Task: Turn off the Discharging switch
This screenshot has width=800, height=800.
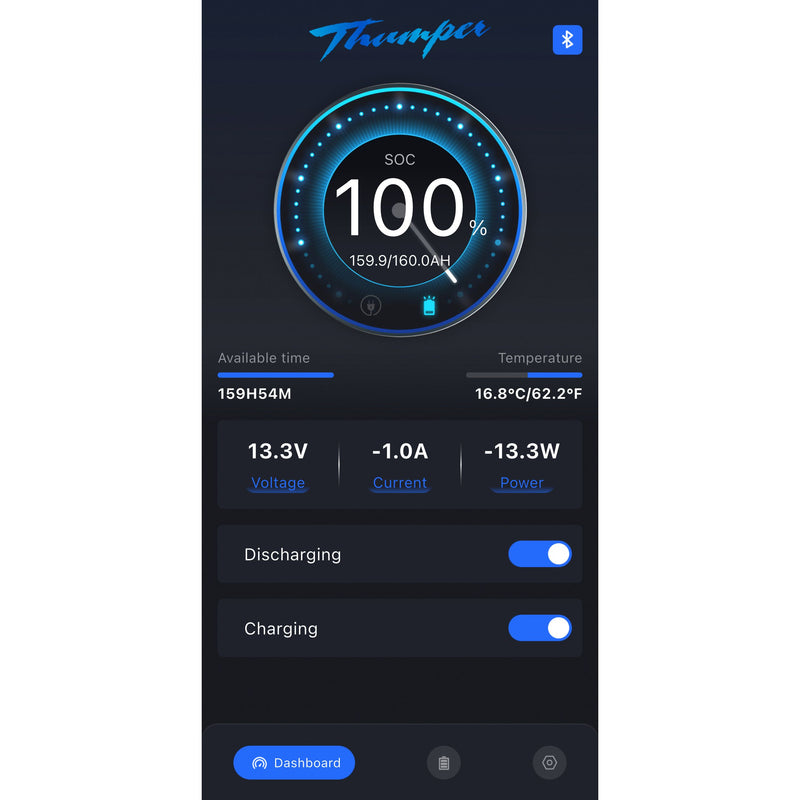Action: click(540, 554)
